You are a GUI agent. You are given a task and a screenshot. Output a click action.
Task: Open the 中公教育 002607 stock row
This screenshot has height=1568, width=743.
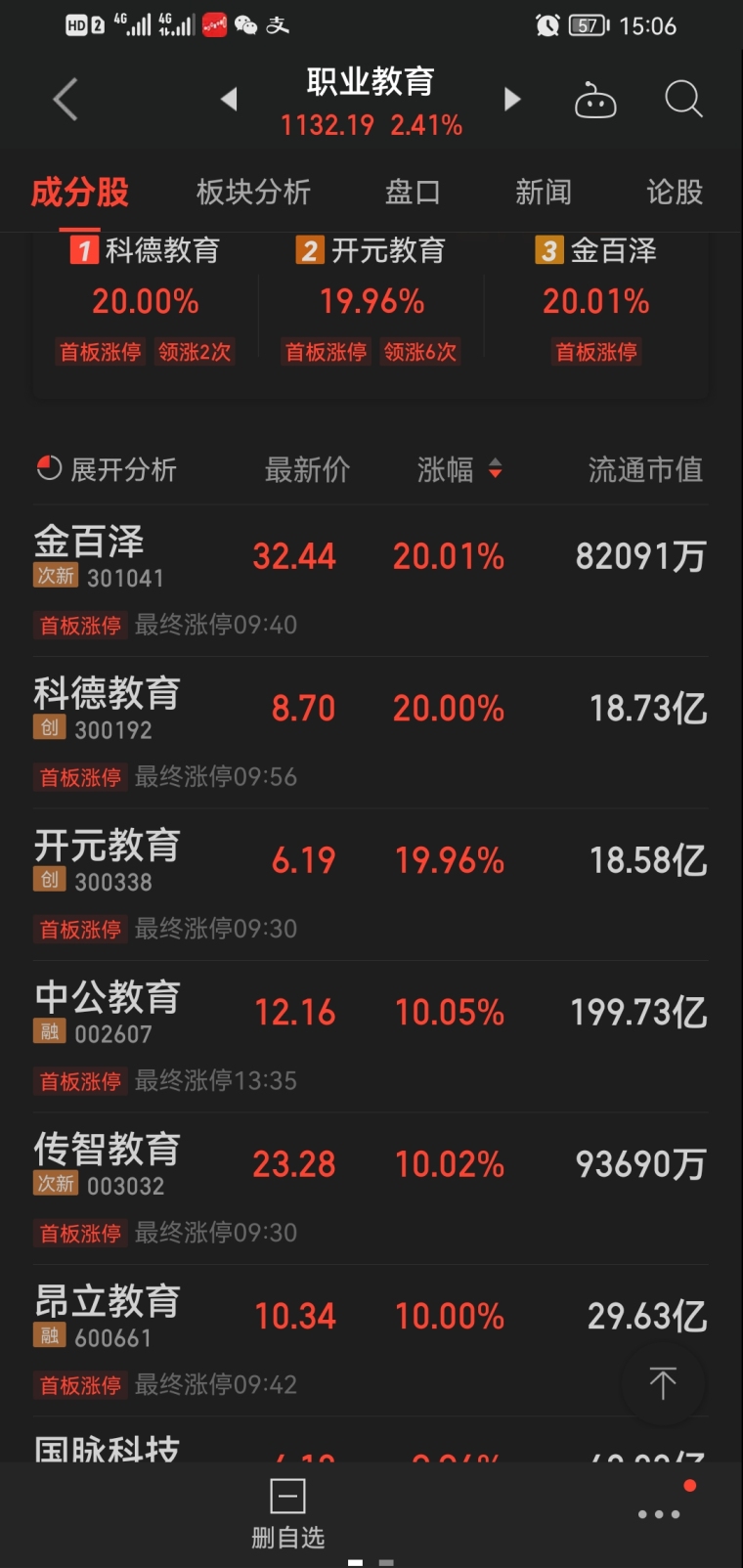point(371,1037)
